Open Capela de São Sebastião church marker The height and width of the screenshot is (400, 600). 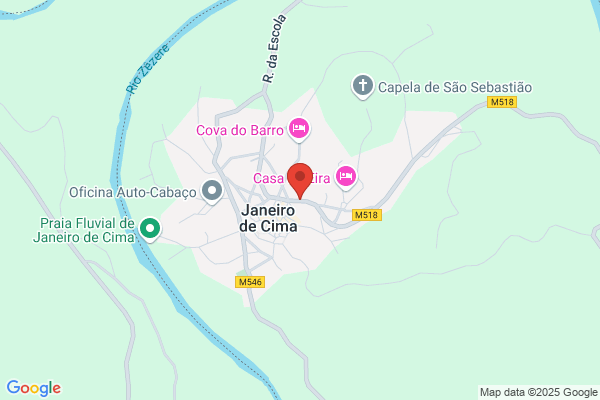pos(362,87)
